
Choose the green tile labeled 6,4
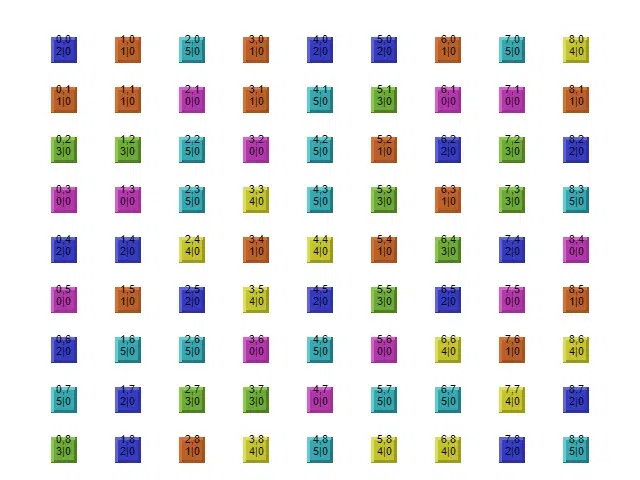point(448,249)
